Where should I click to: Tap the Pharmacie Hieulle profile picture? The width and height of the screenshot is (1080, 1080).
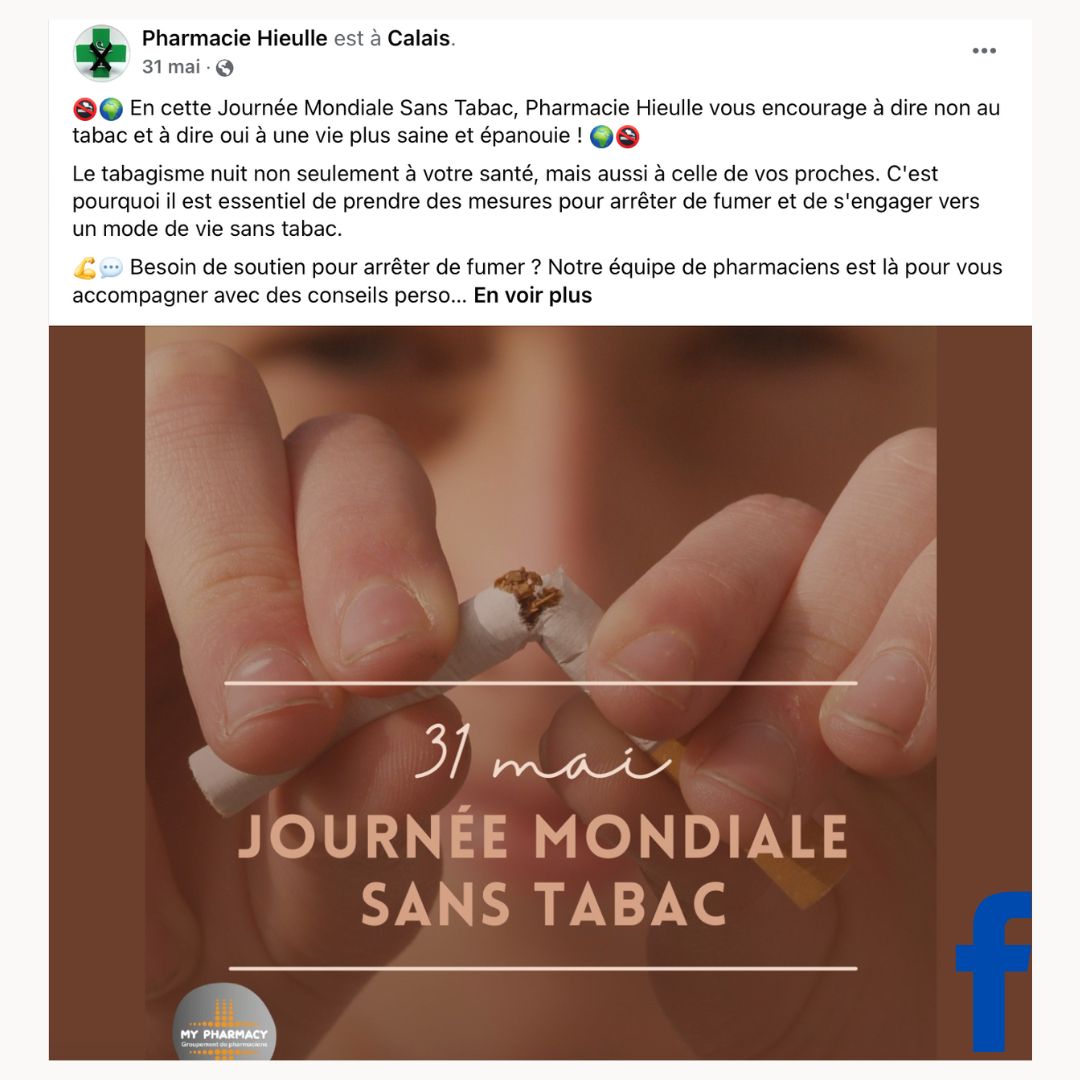[x=101, y=53]
